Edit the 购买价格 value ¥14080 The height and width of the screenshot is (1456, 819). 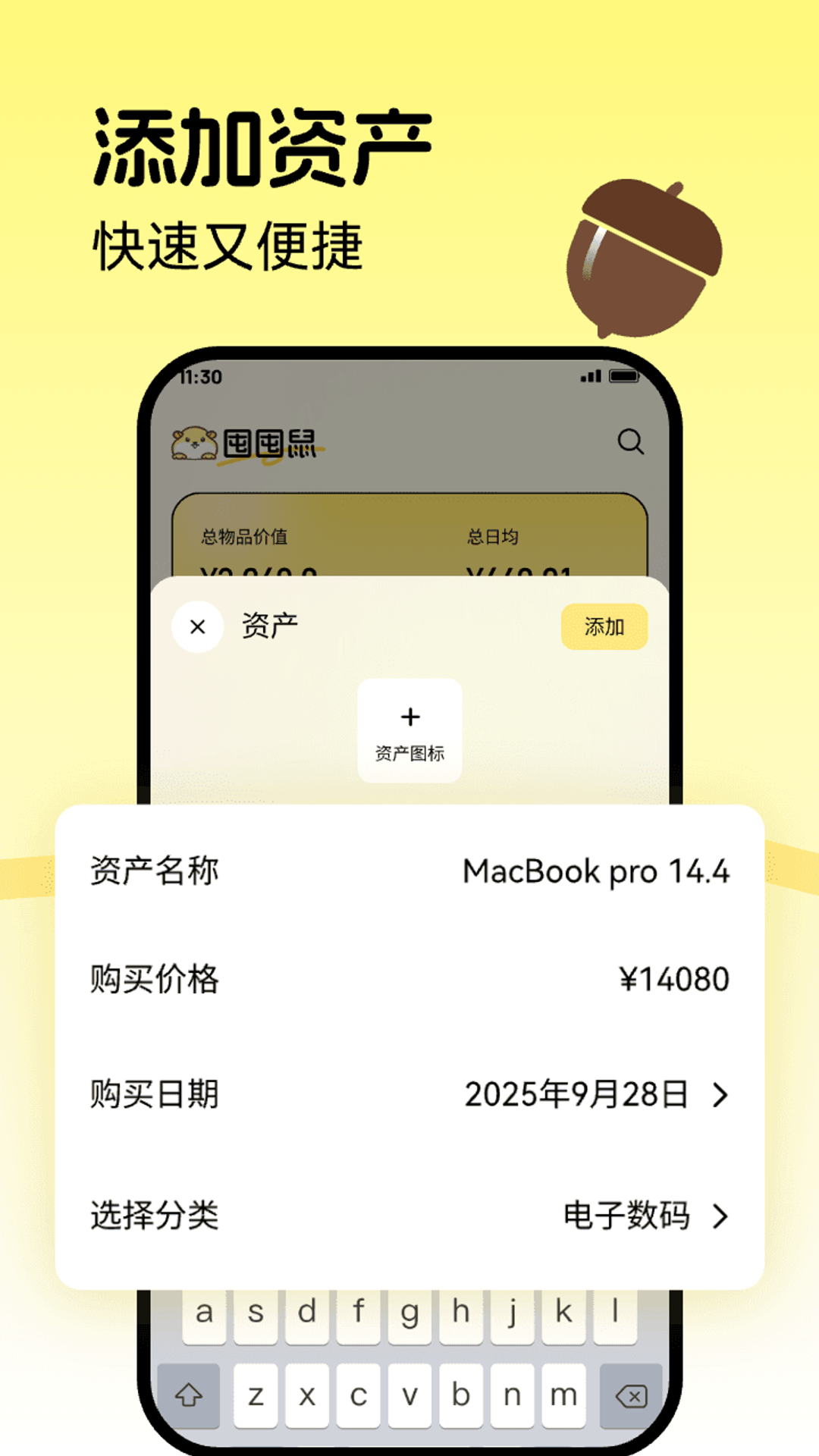671,980
